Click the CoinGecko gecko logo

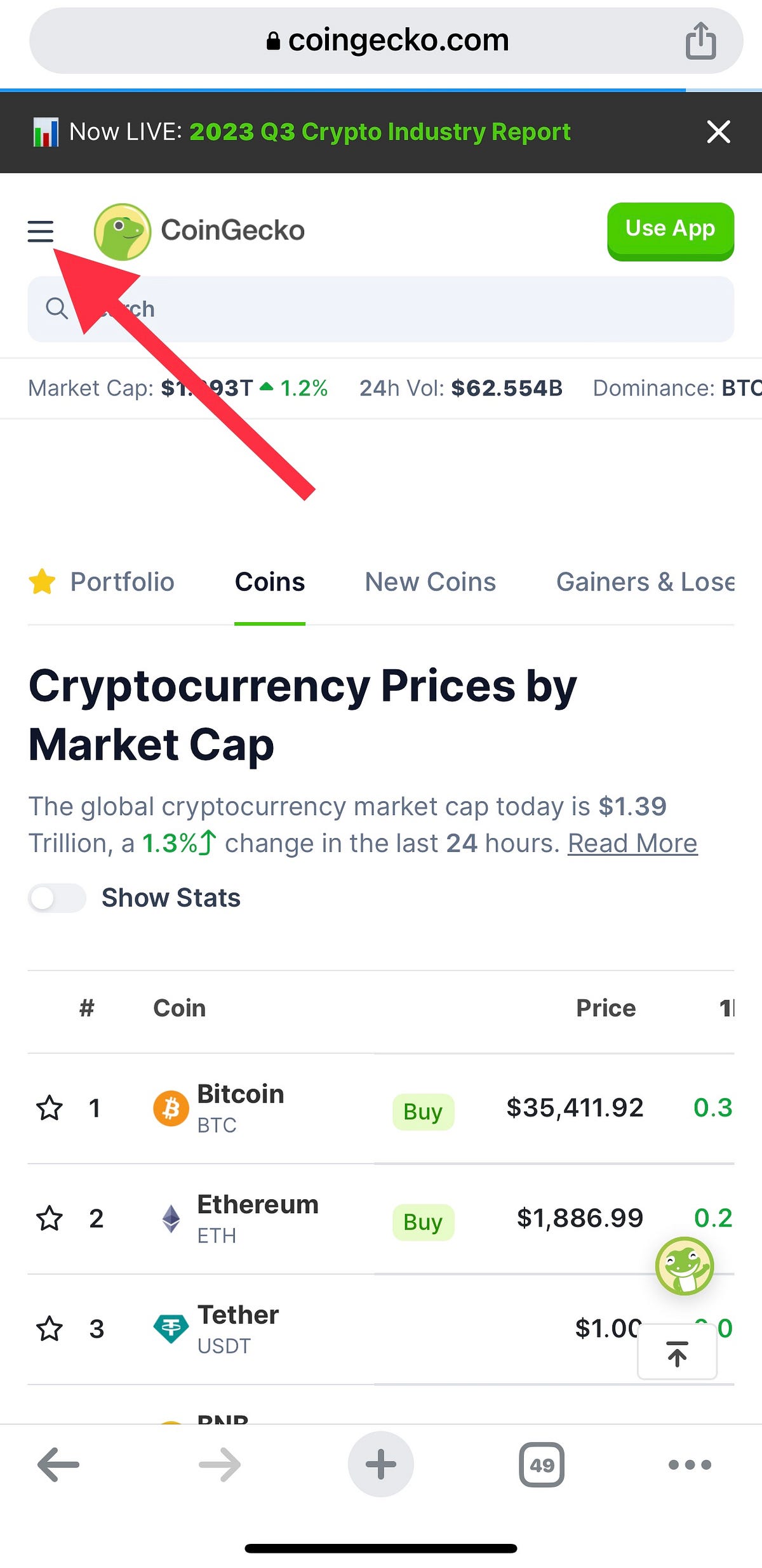[122, 231]
